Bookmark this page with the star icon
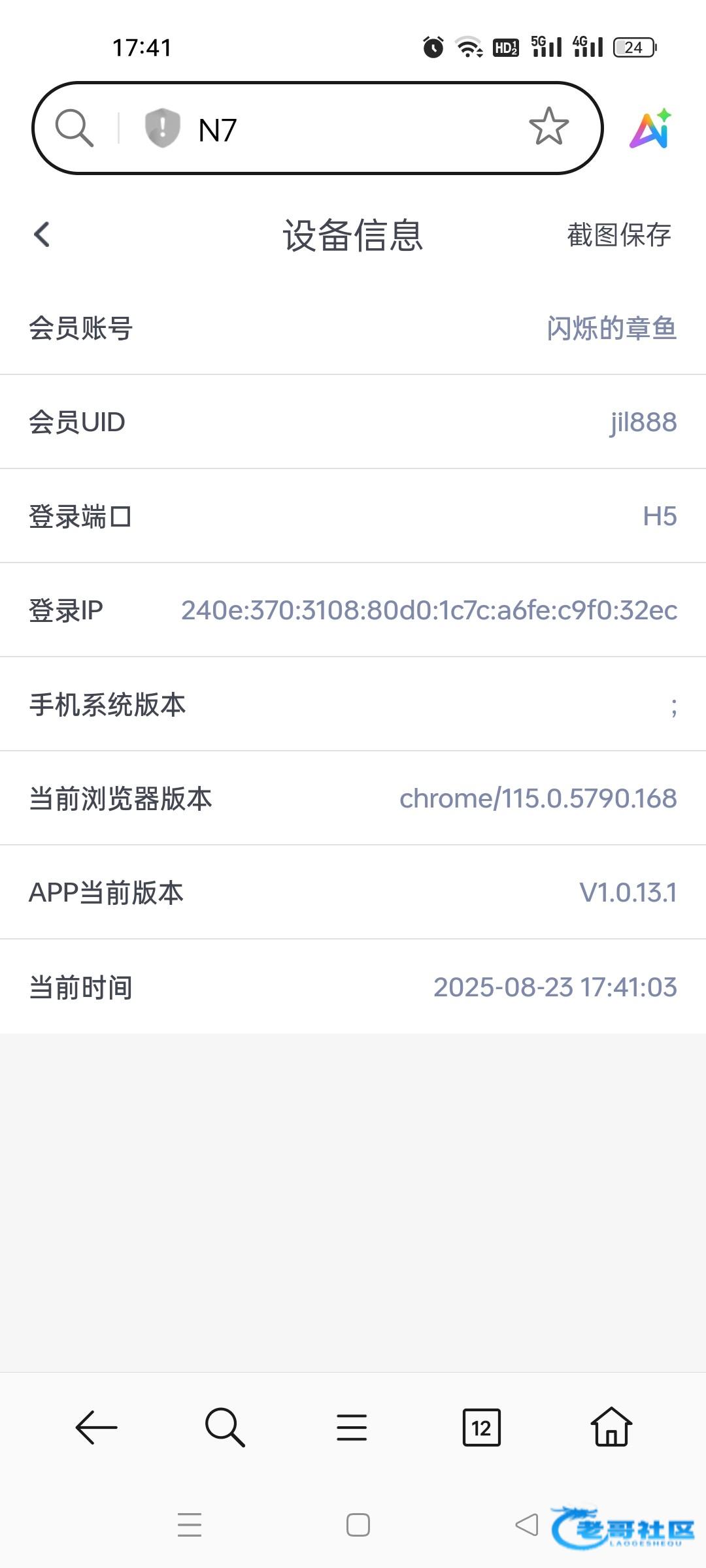706x1568 pixels. (x=548, y=127)
